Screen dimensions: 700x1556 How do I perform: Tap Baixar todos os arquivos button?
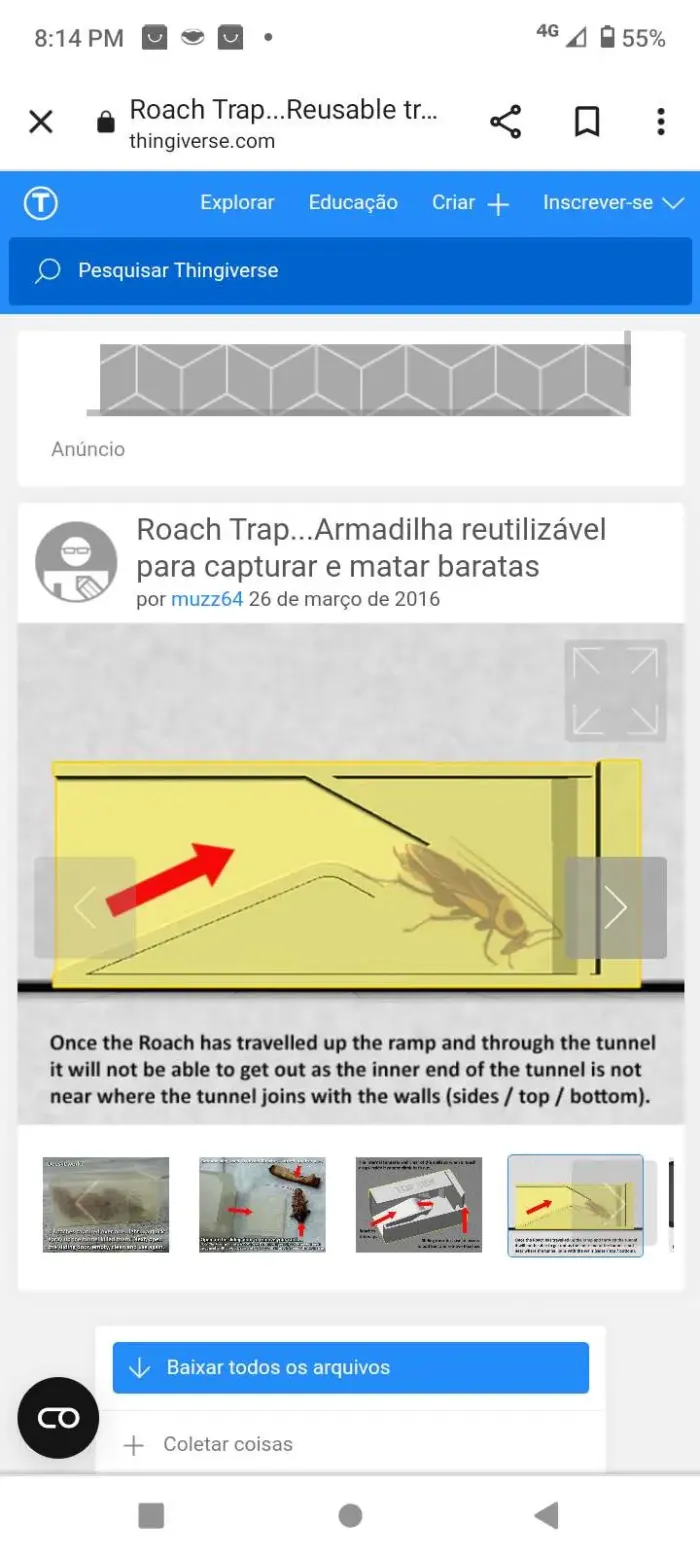pos(350,1367)
